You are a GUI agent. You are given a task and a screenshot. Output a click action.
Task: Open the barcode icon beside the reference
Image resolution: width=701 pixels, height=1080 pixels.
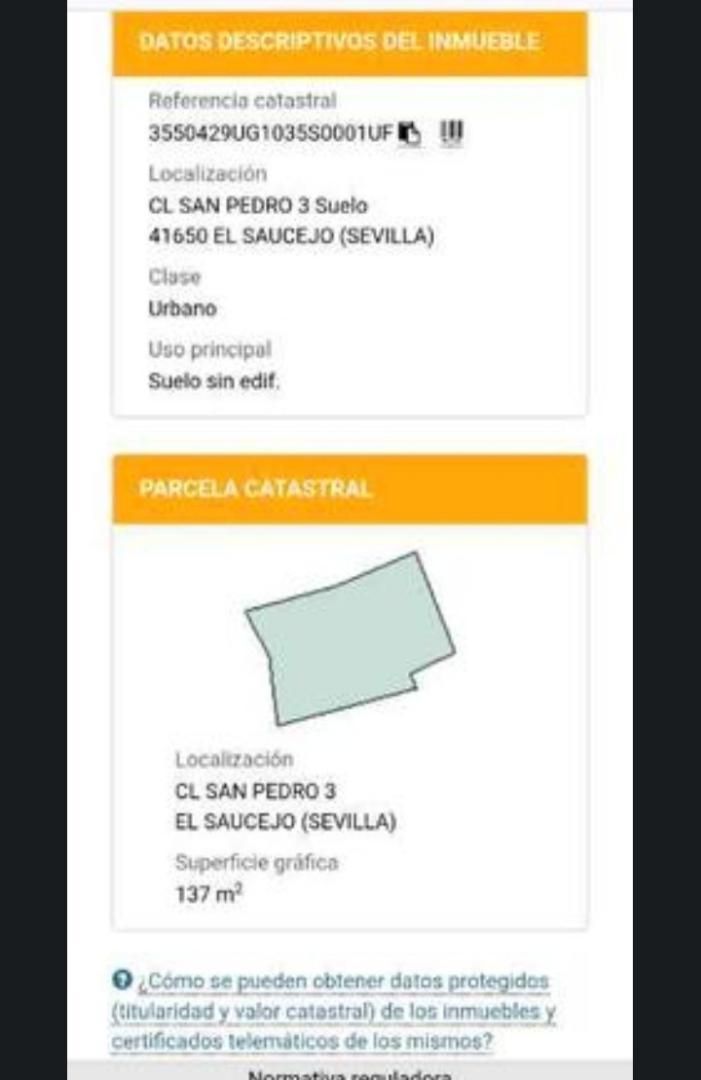tap(452, 132)
